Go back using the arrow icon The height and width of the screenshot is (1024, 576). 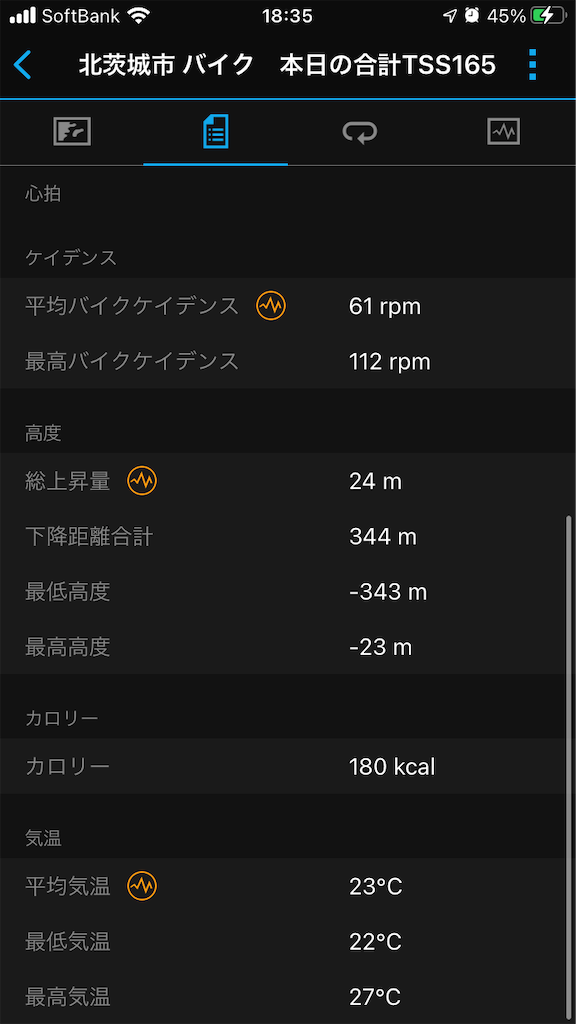click(22, 65)
